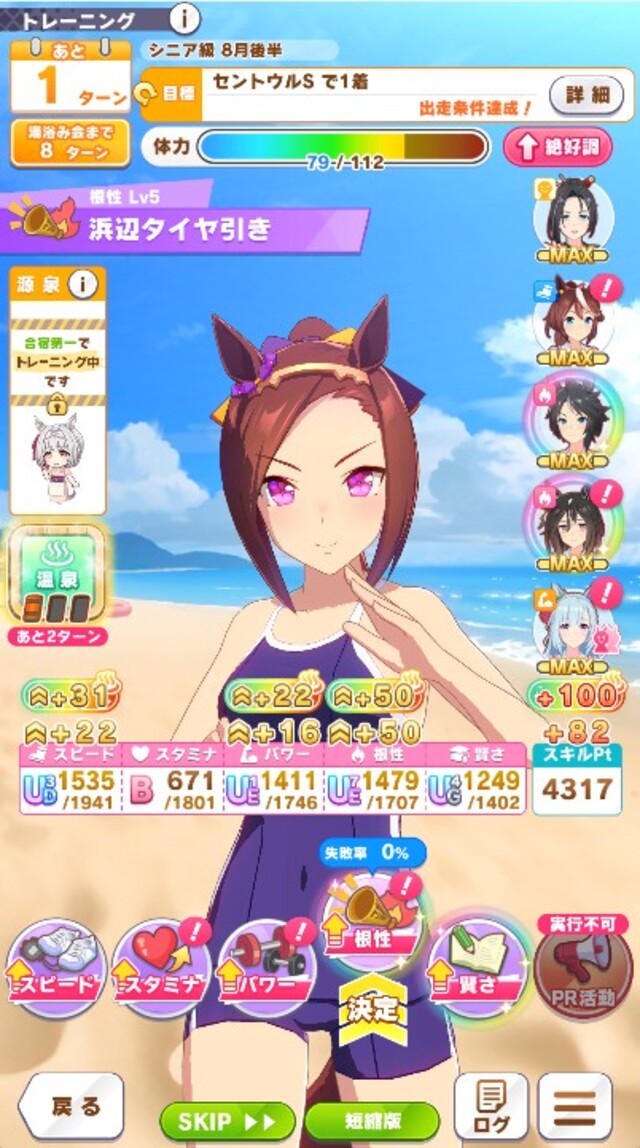This screenshot has width=640, height=1148.
Task: Open the トレーニング info icon
Action: click(x=186, y=17)
